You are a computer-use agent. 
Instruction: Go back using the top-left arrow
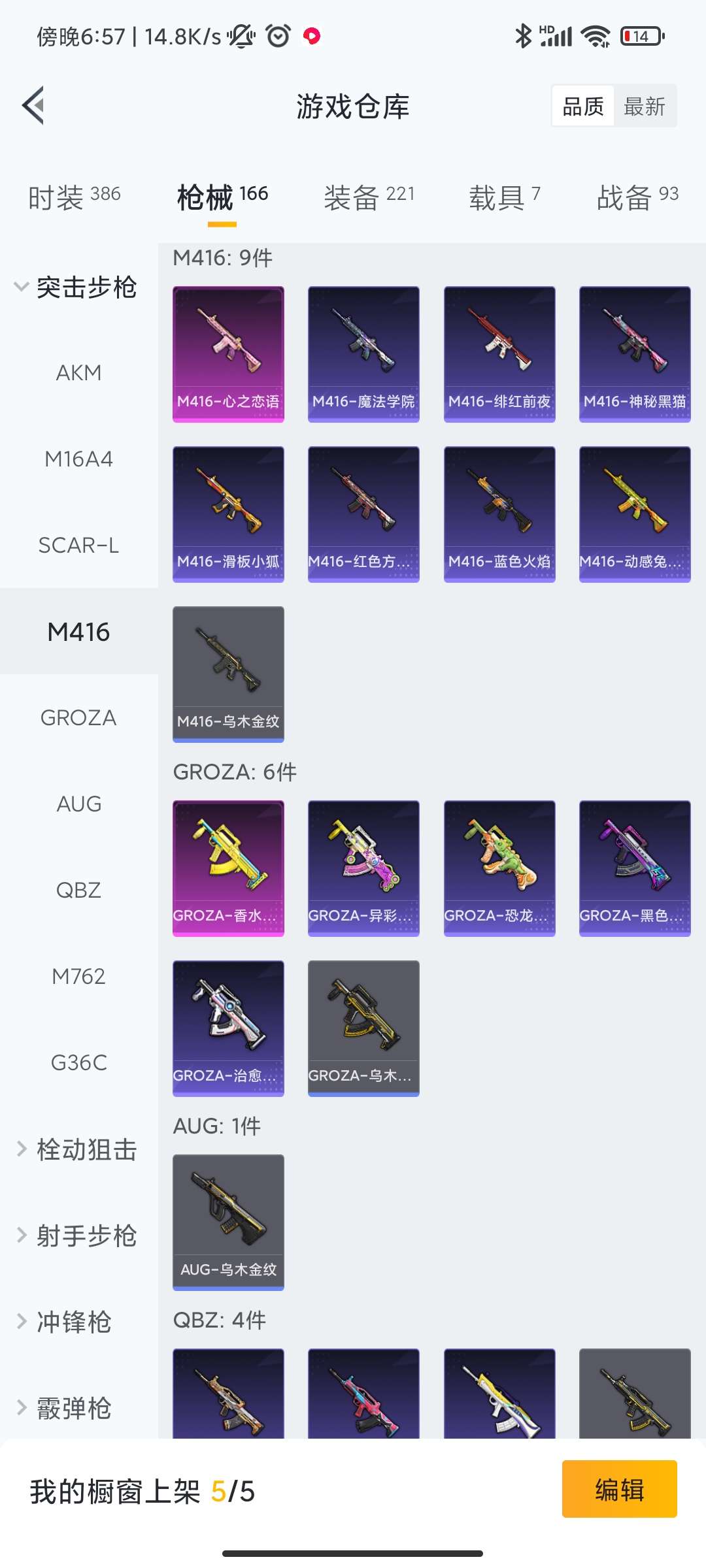(x=34, y=106)
